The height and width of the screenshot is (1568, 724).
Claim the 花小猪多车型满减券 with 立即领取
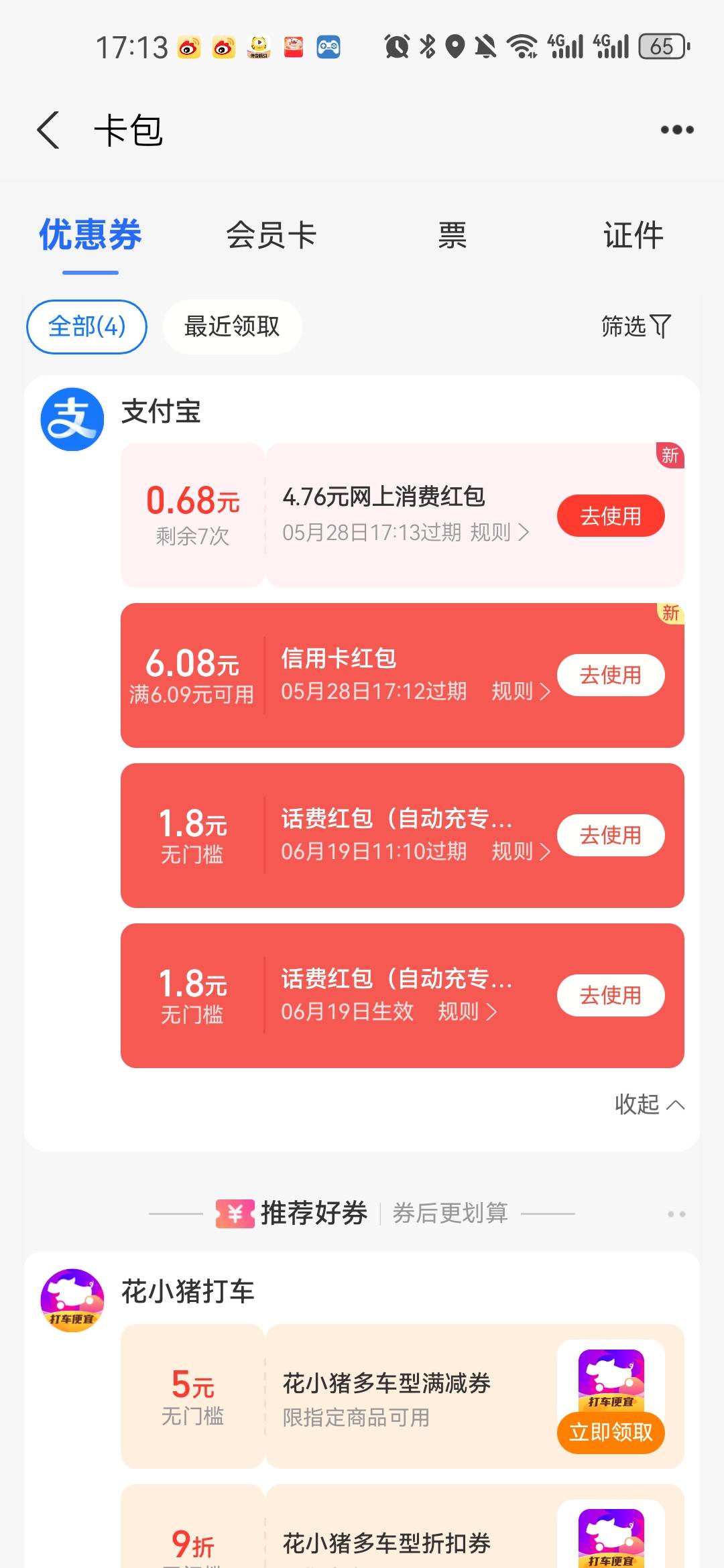[611, 1432]
